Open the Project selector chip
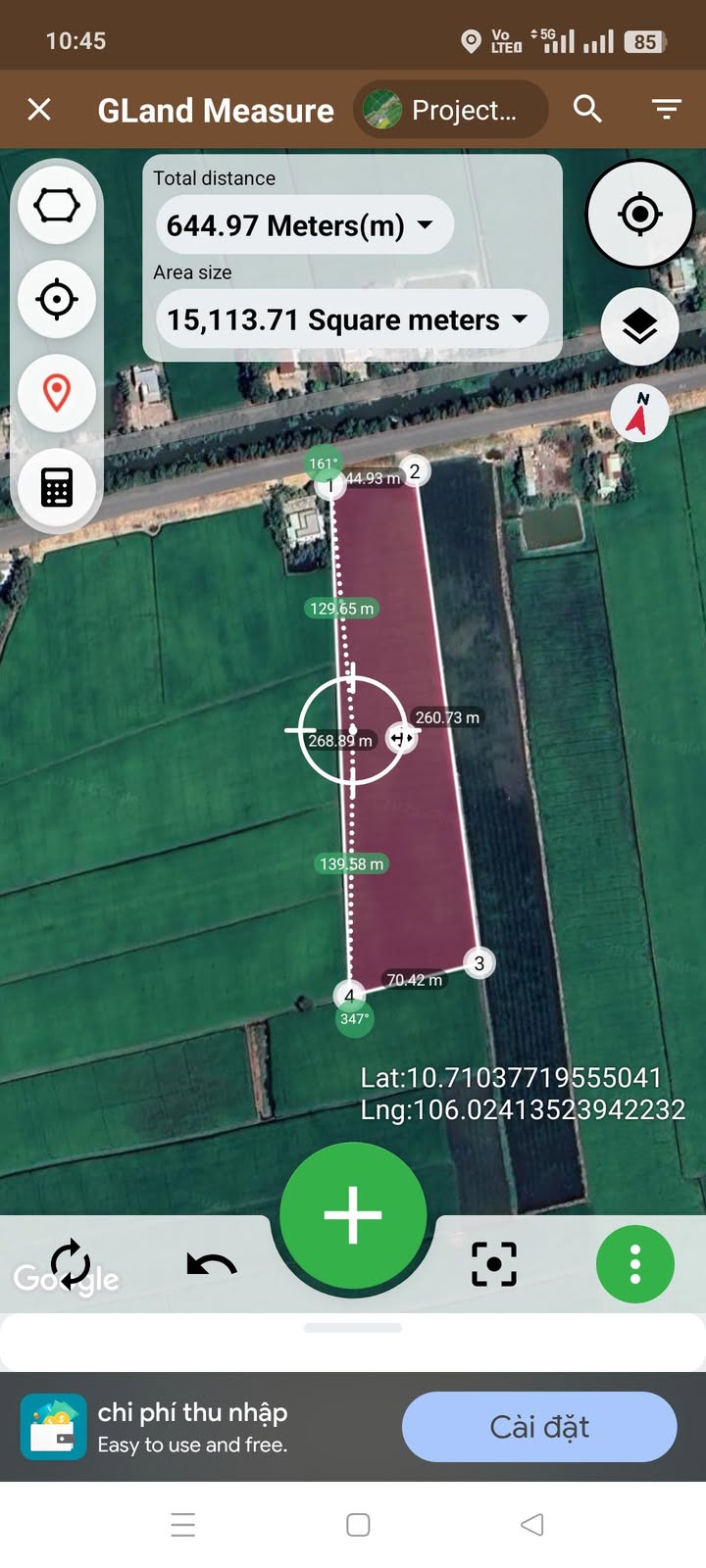 (450, 110)
